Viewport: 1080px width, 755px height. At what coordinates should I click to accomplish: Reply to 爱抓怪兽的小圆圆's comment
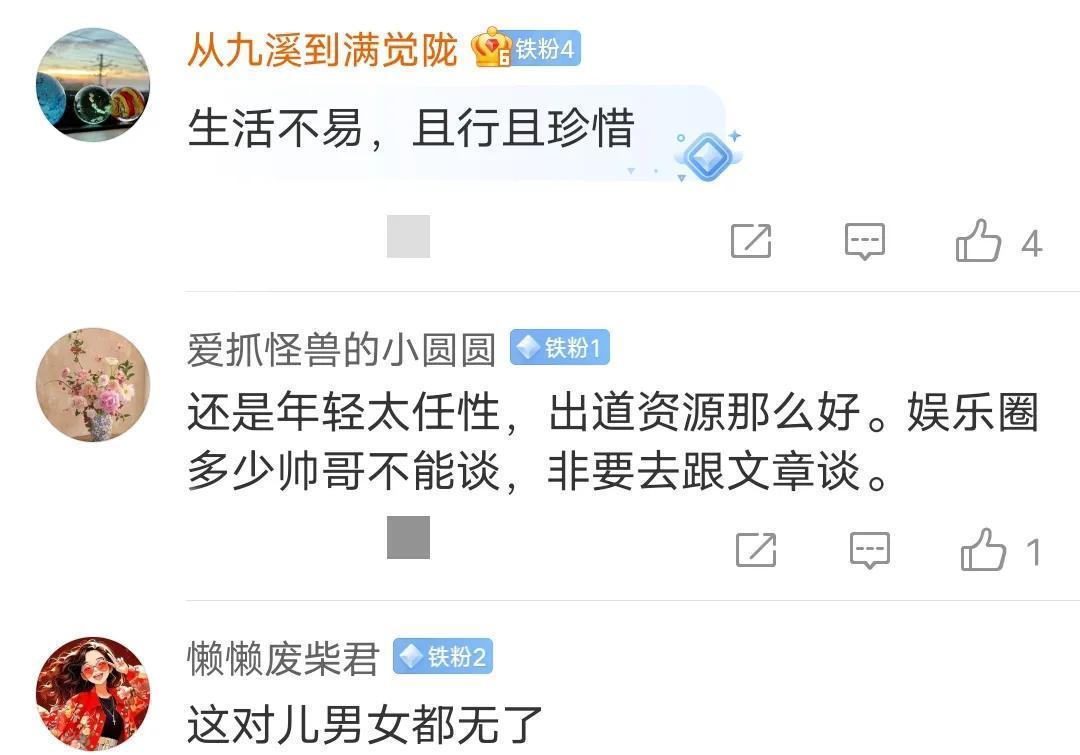(x=869, y=550)
